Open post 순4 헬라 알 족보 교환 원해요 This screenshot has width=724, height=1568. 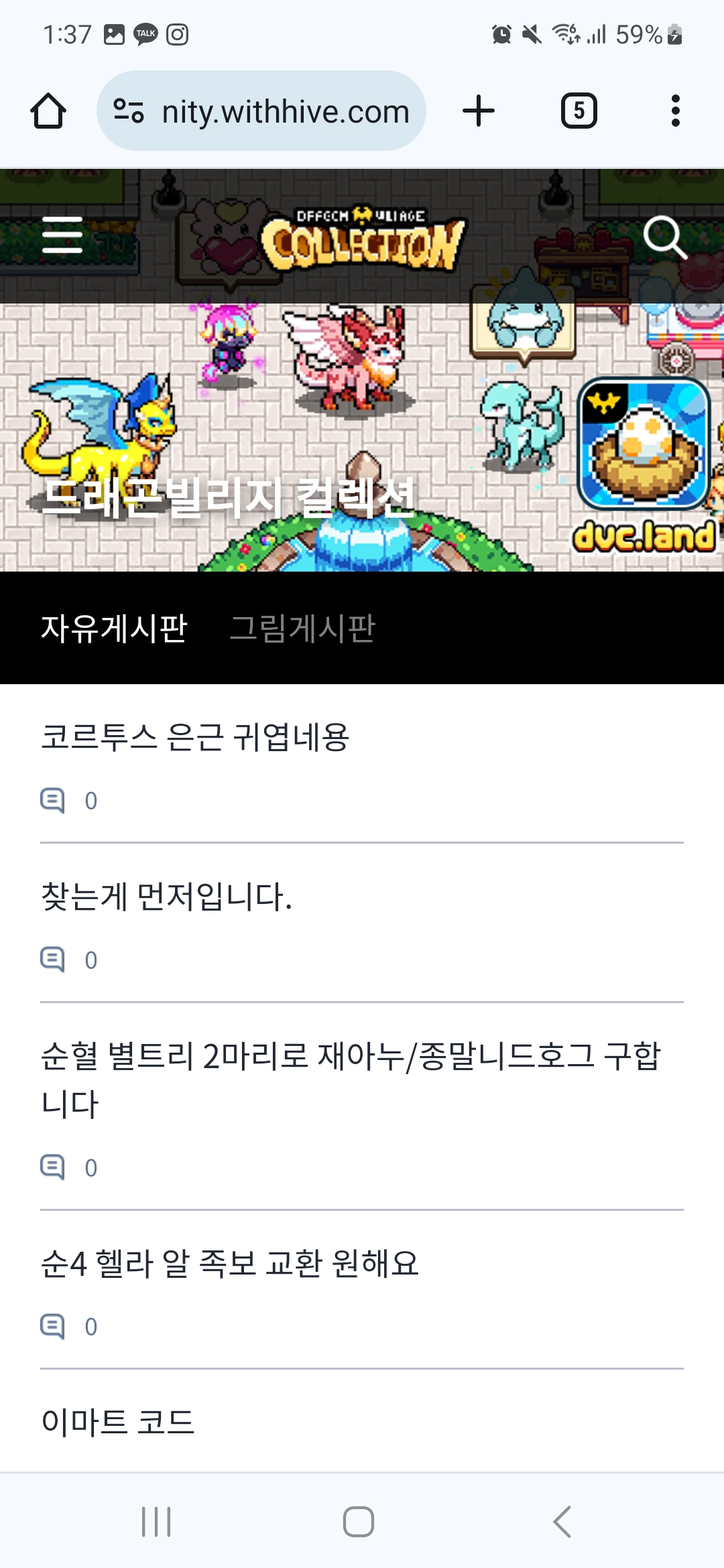coord(229,1264)
